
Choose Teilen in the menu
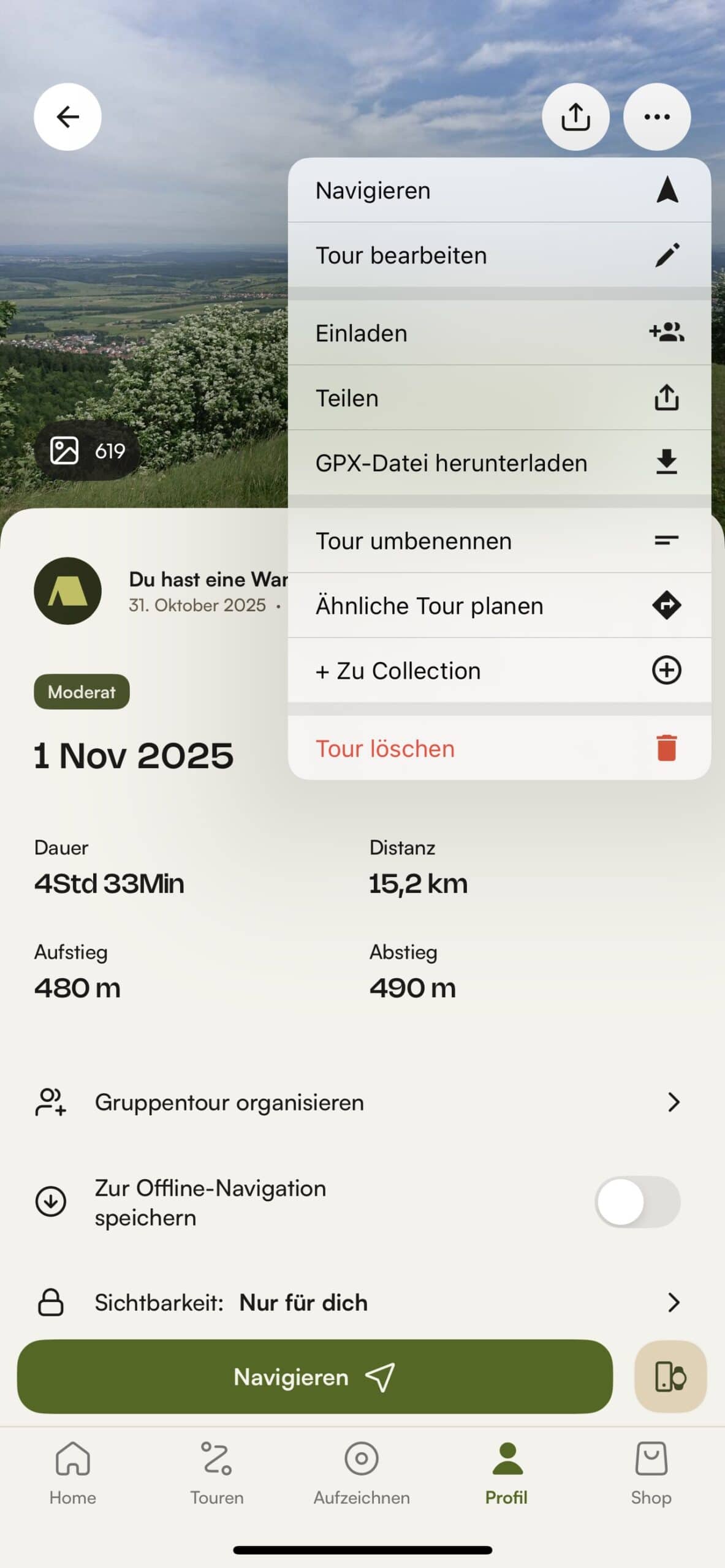click(499, 398)
